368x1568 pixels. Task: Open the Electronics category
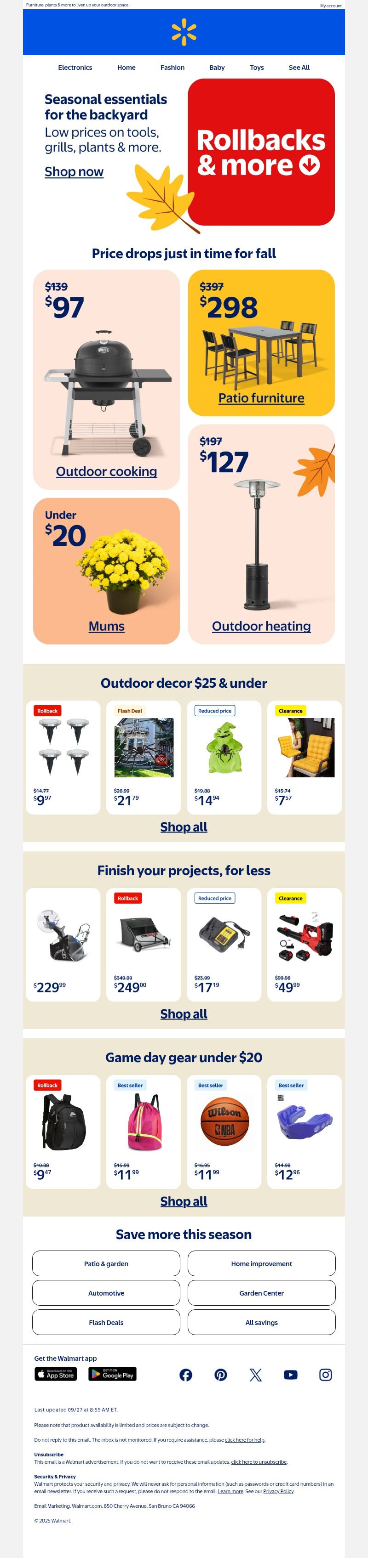click(x=75, y=68)
